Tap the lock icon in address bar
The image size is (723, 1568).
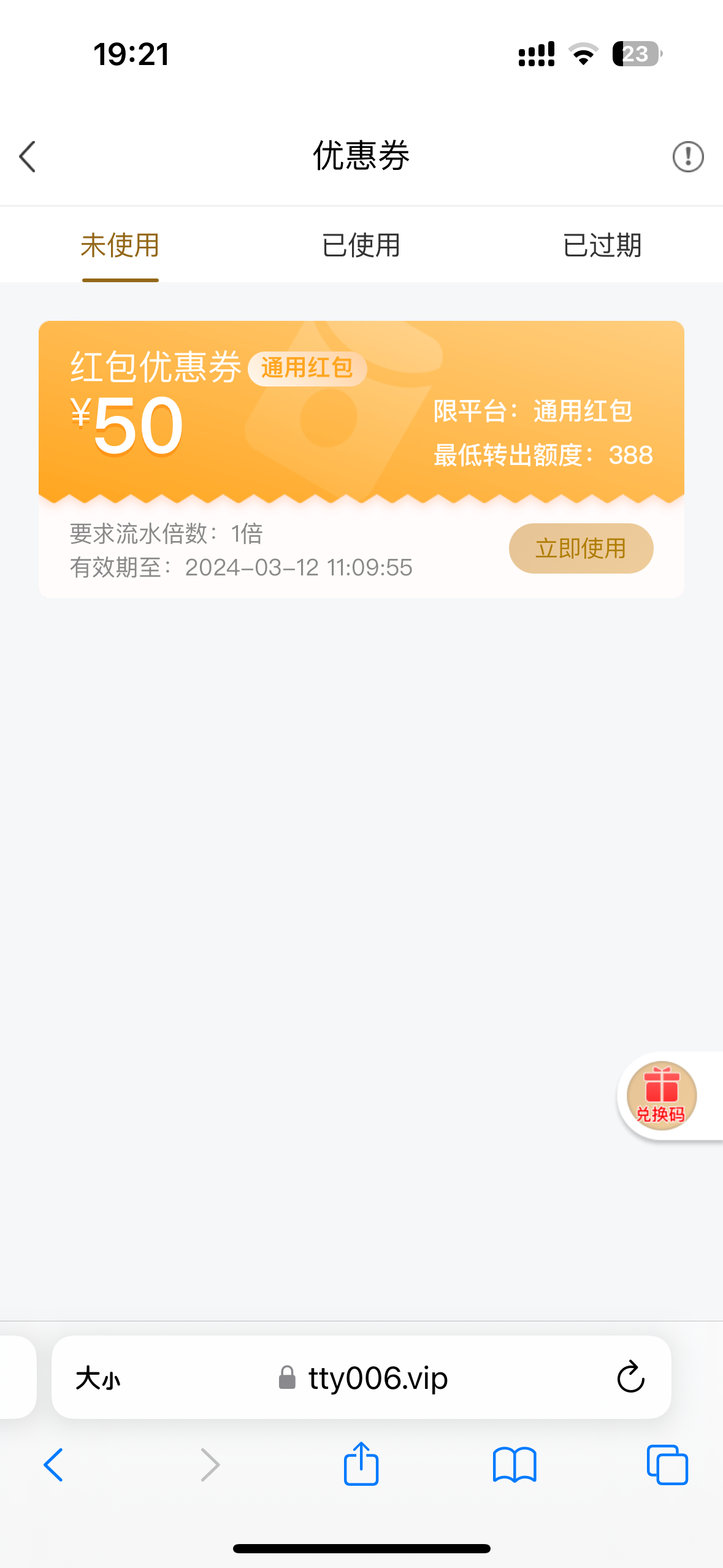click(x=286, y=1377)
